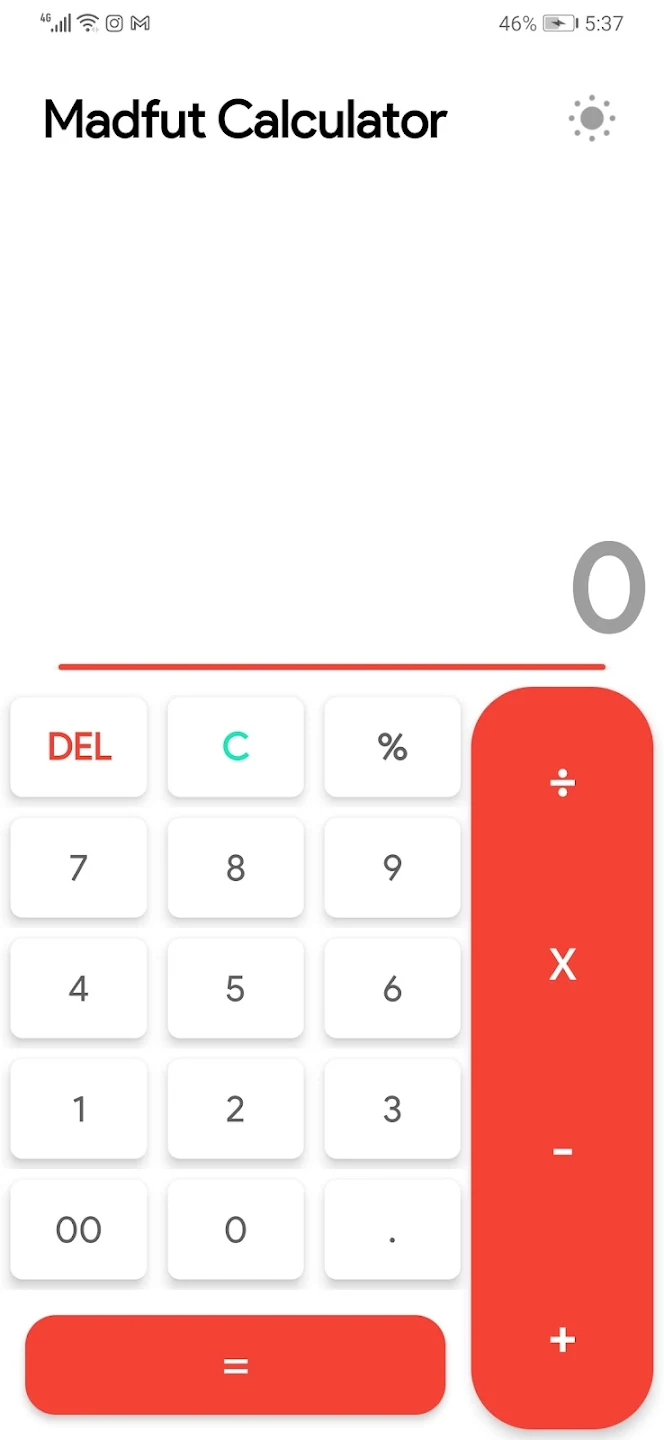Select the multiply X operator
Screen dimensions: 664x1440
tap(562, 965)
